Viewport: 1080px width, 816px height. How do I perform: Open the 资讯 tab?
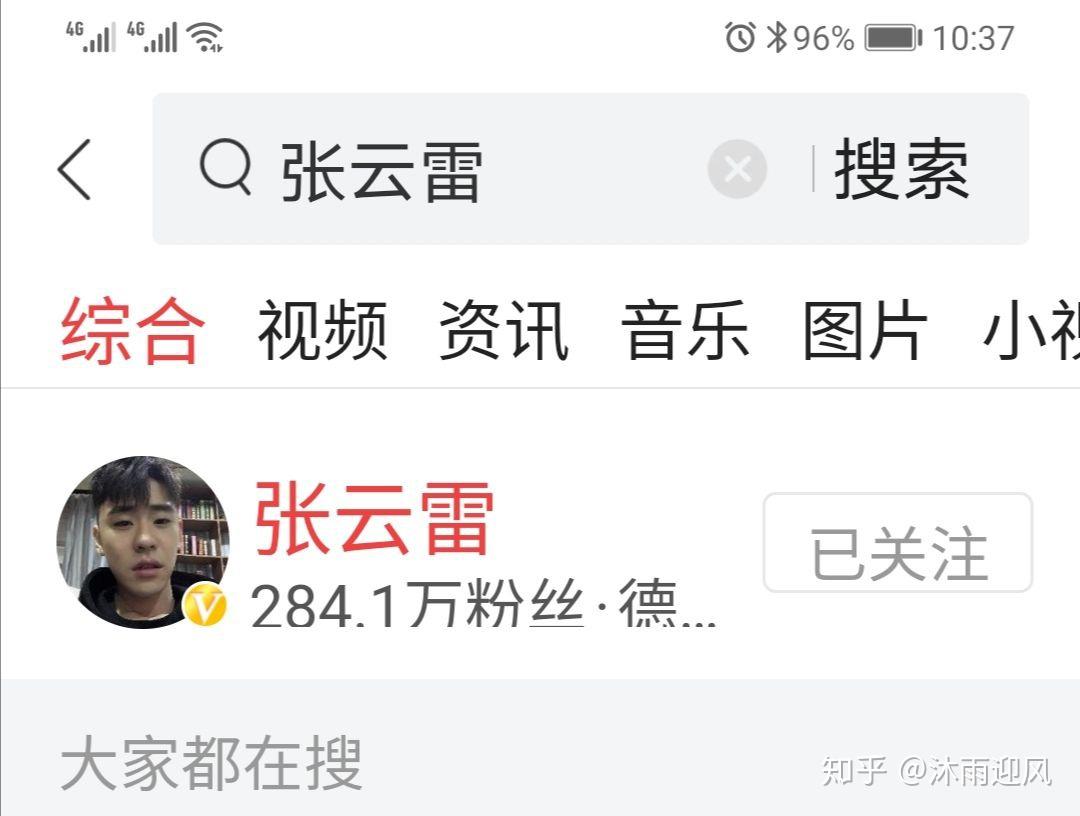click(x=504, y=330)
